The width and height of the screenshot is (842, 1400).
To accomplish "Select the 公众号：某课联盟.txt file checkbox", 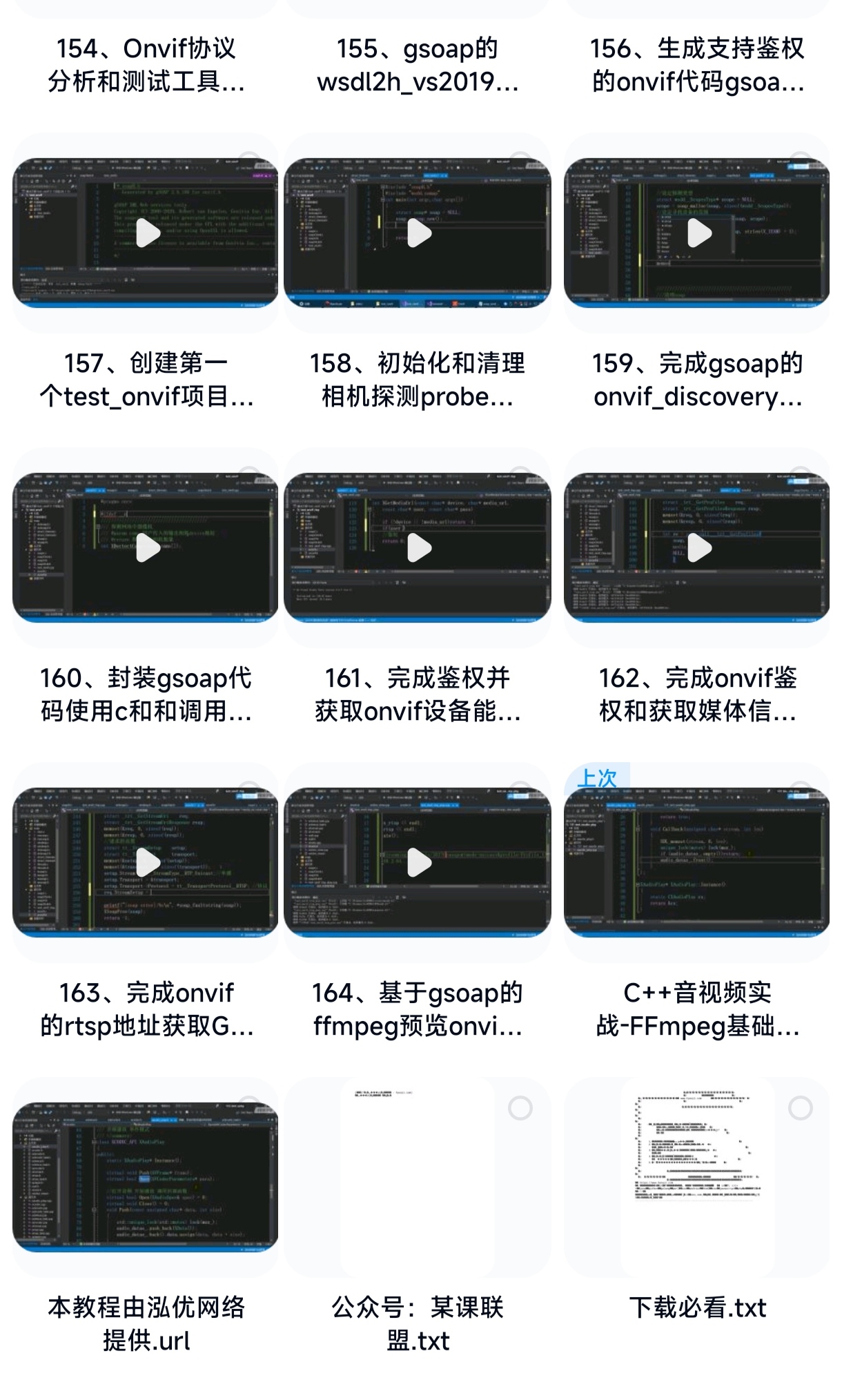I will [520, 1108].
